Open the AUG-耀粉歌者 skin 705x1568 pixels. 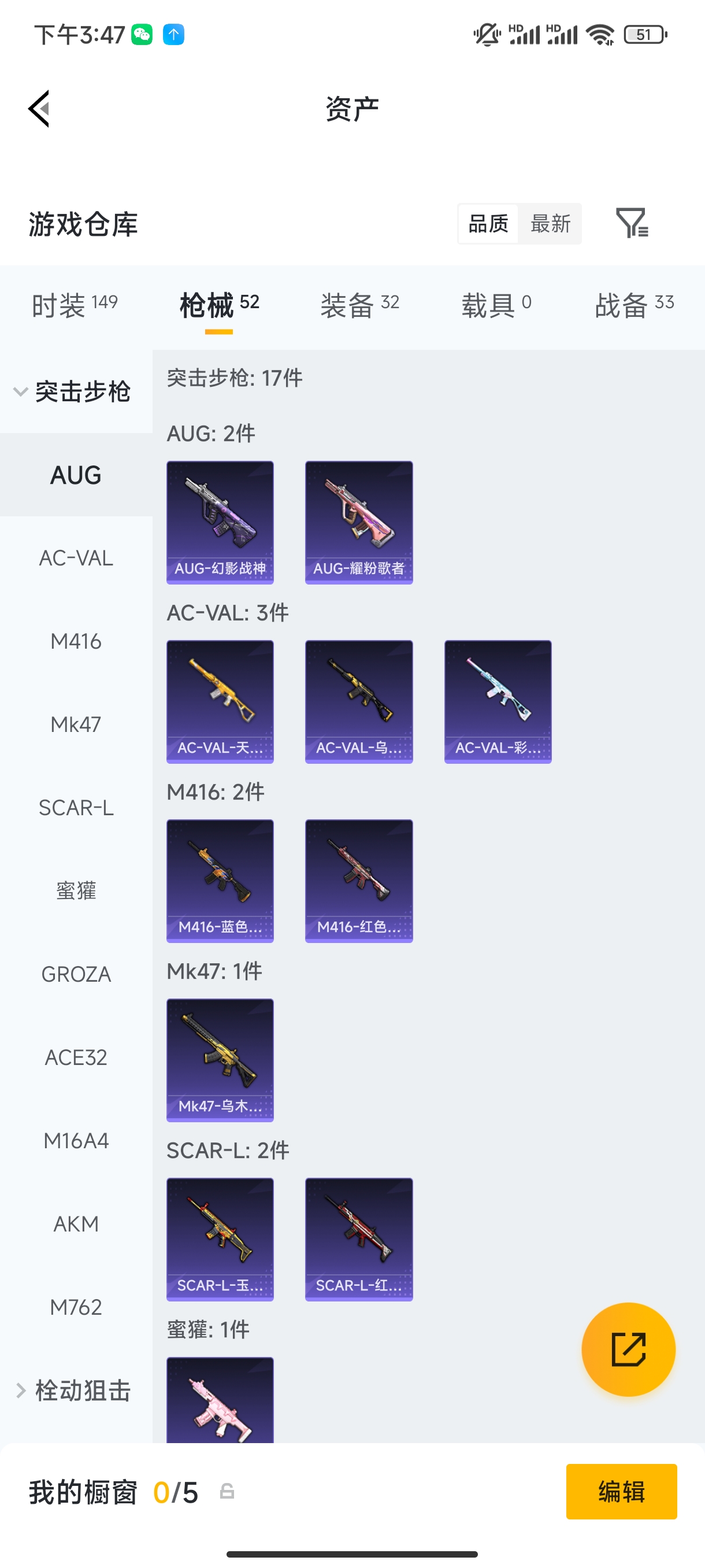tap(359, 522)
